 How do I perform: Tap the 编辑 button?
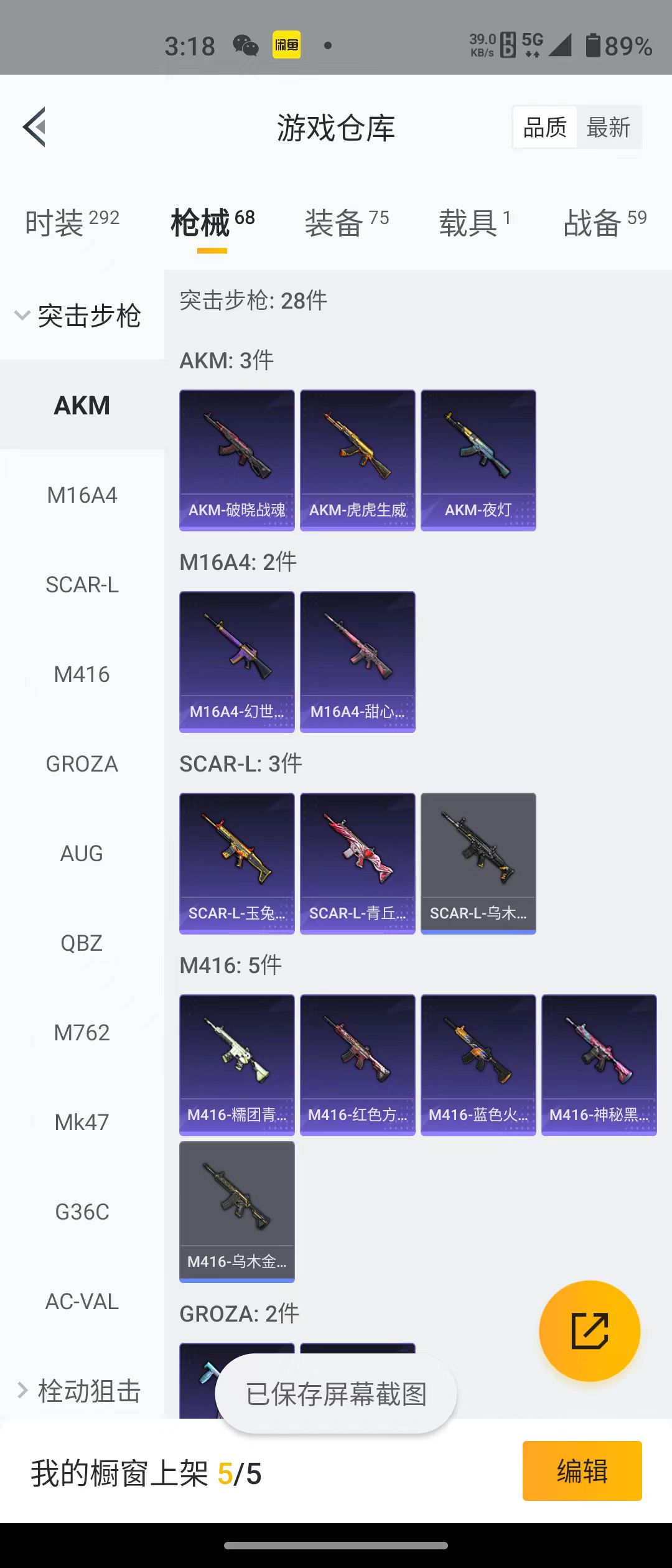pos(582,1471)
